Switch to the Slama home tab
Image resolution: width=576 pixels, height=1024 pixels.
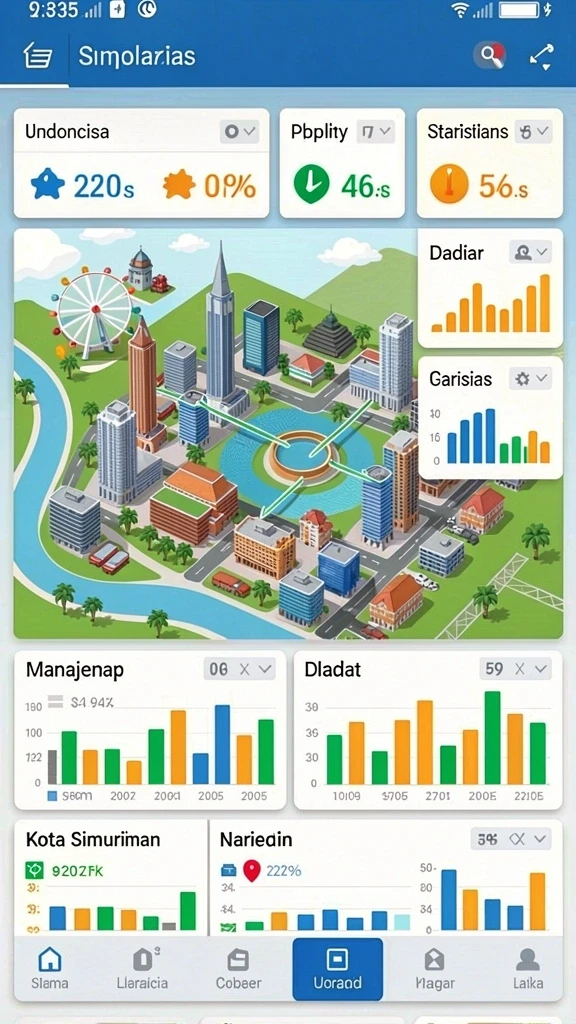(x=50, y=970)
